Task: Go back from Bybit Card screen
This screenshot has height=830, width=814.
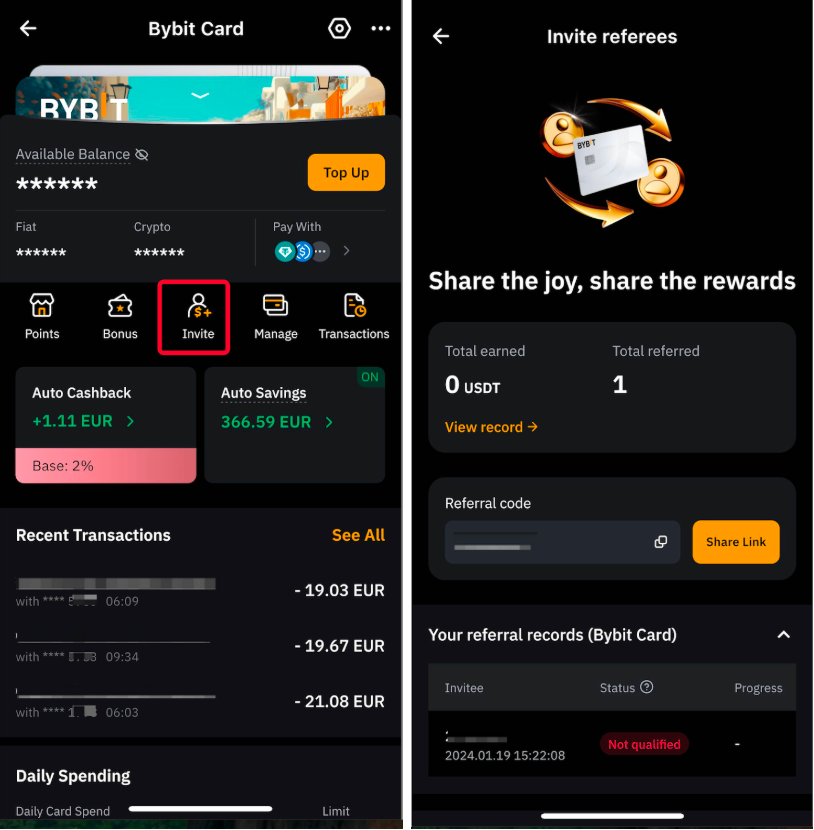Action: (28, 28)
